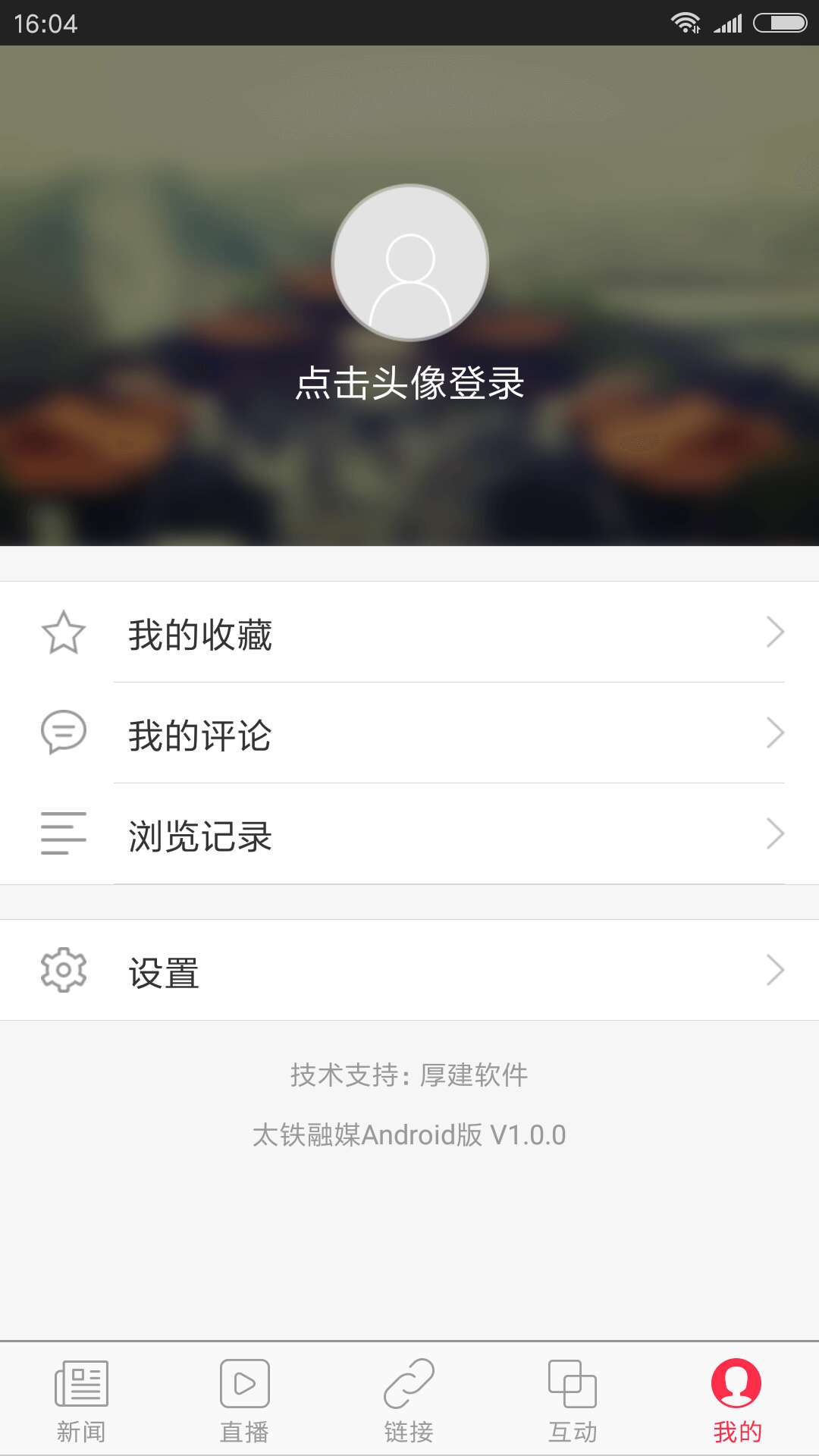Open 我的收藏 favorites list

coord(409,632)
